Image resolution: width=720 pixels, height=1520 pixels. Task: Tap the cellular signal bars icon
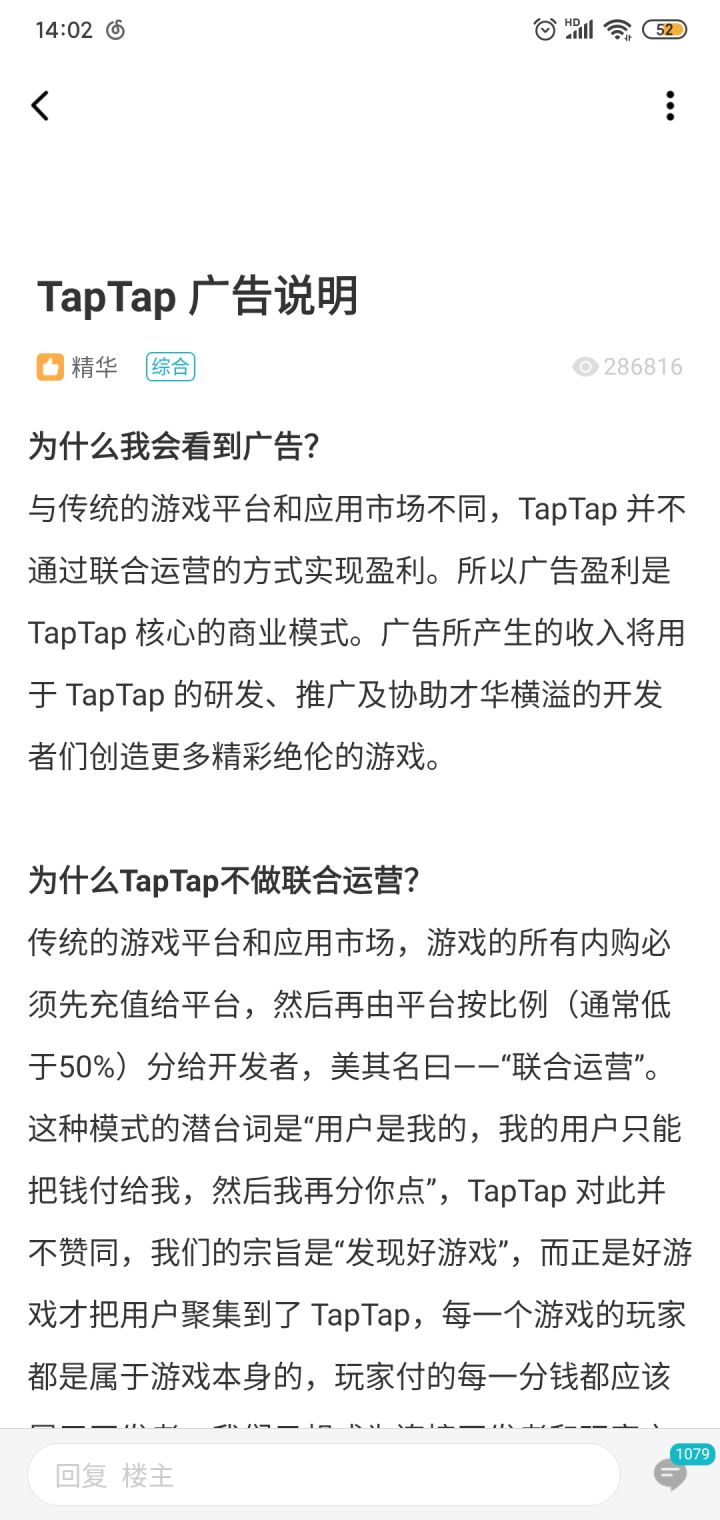(580, 30)
